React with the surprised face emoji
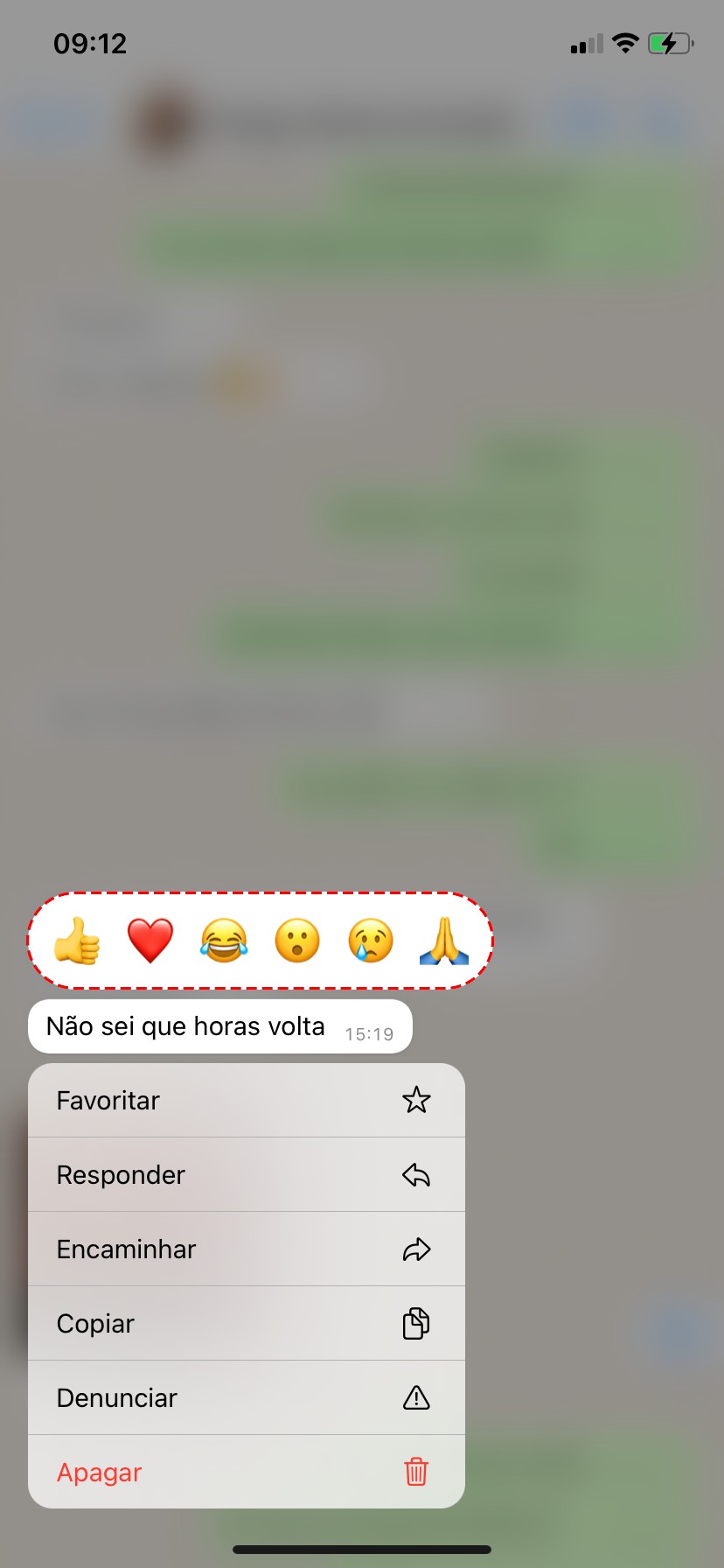Viewport: 724px width, 1568px height. click(x=297, y=941)
